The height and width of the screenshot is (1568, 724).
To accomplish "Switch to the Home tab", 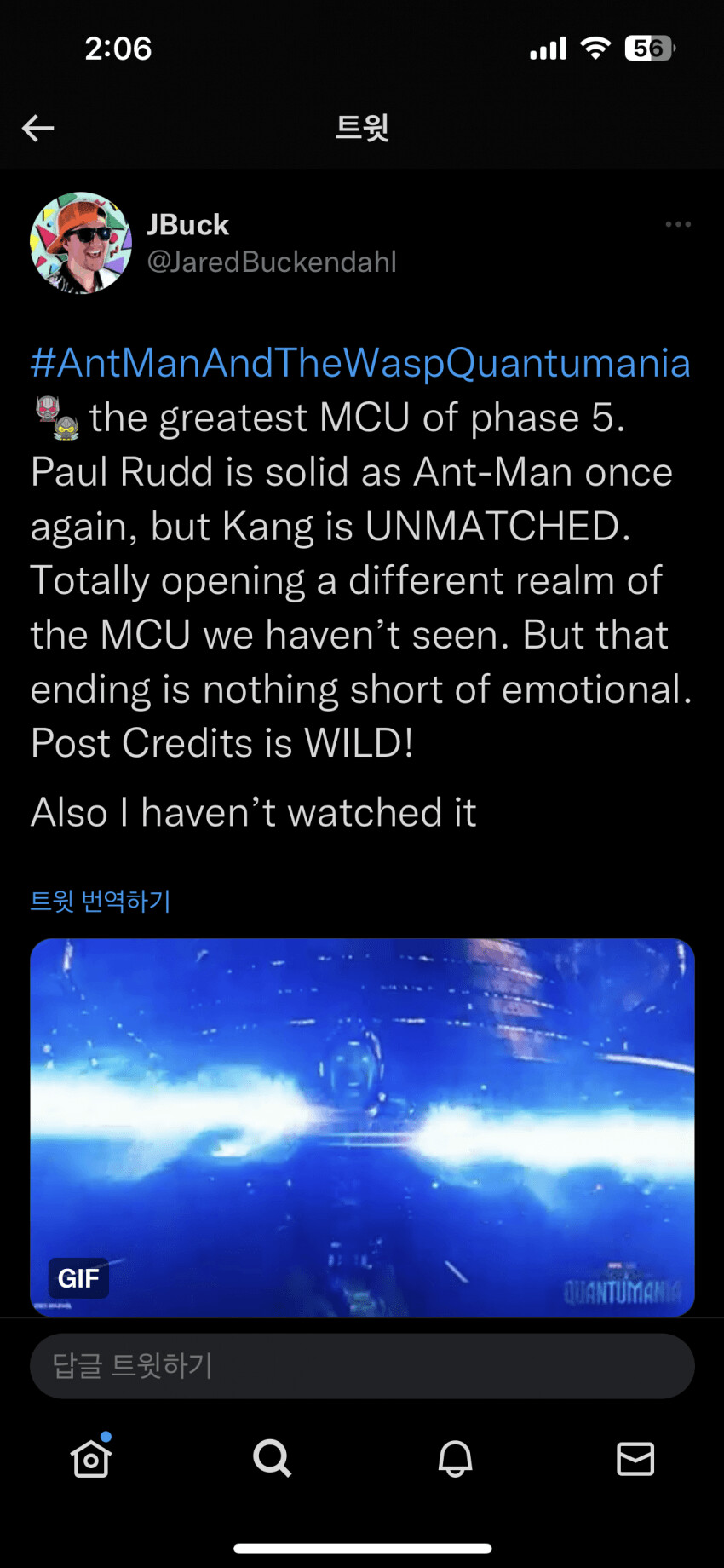I will (x=91, y=1458).
